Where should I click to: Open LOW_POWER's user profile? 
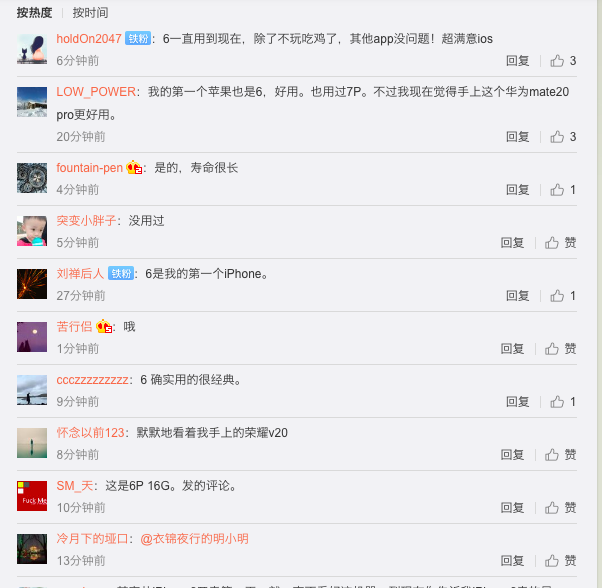(x=96, y=92)
